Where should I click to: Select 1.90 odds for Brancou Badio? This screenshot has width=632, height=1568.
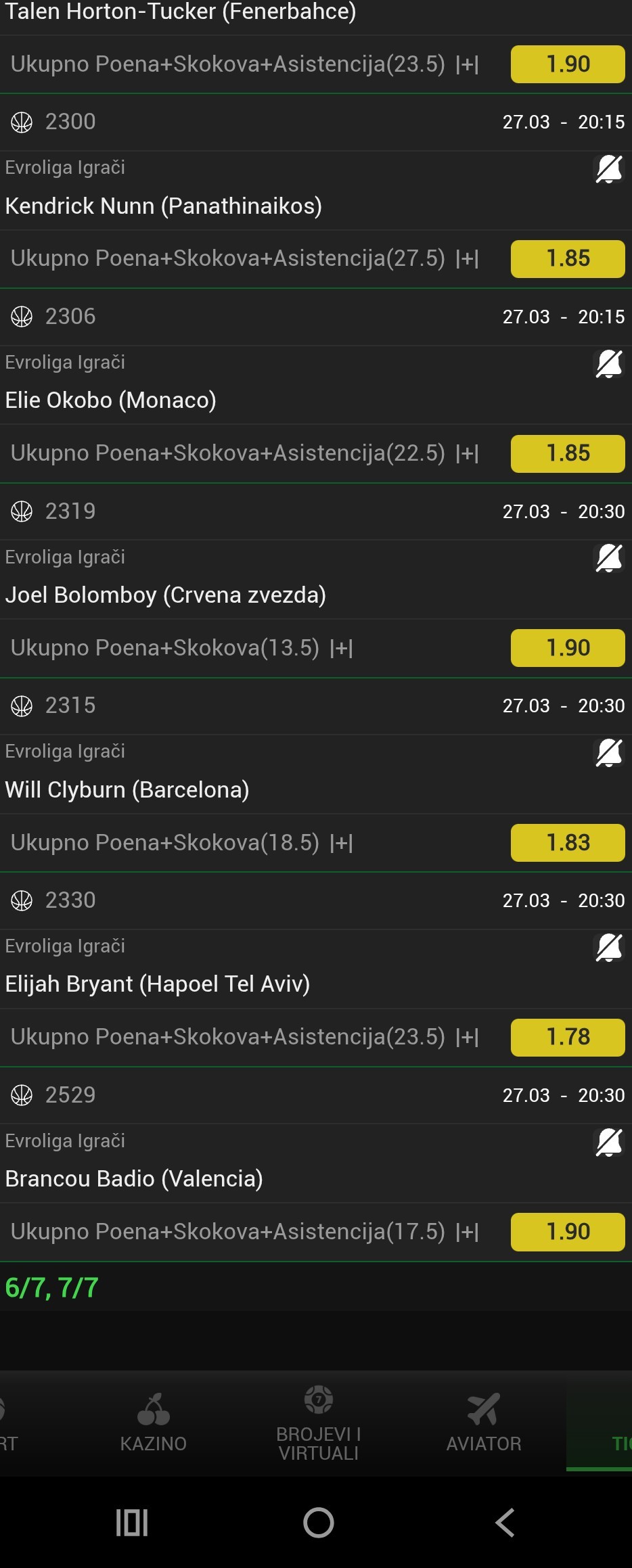tap(567, 1232)
